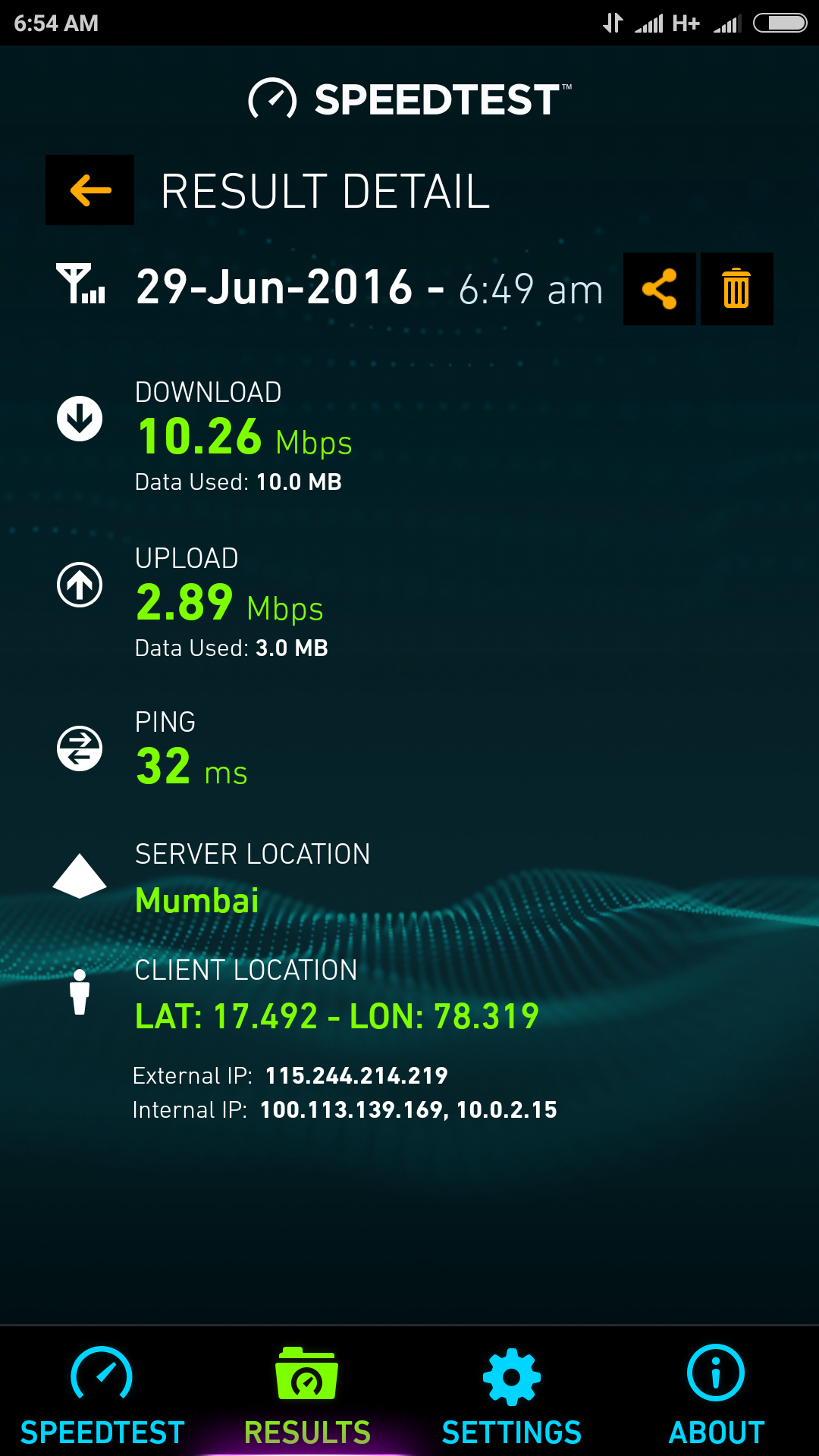
Task: Open the About tab
Action: (x=717, y=1394)
